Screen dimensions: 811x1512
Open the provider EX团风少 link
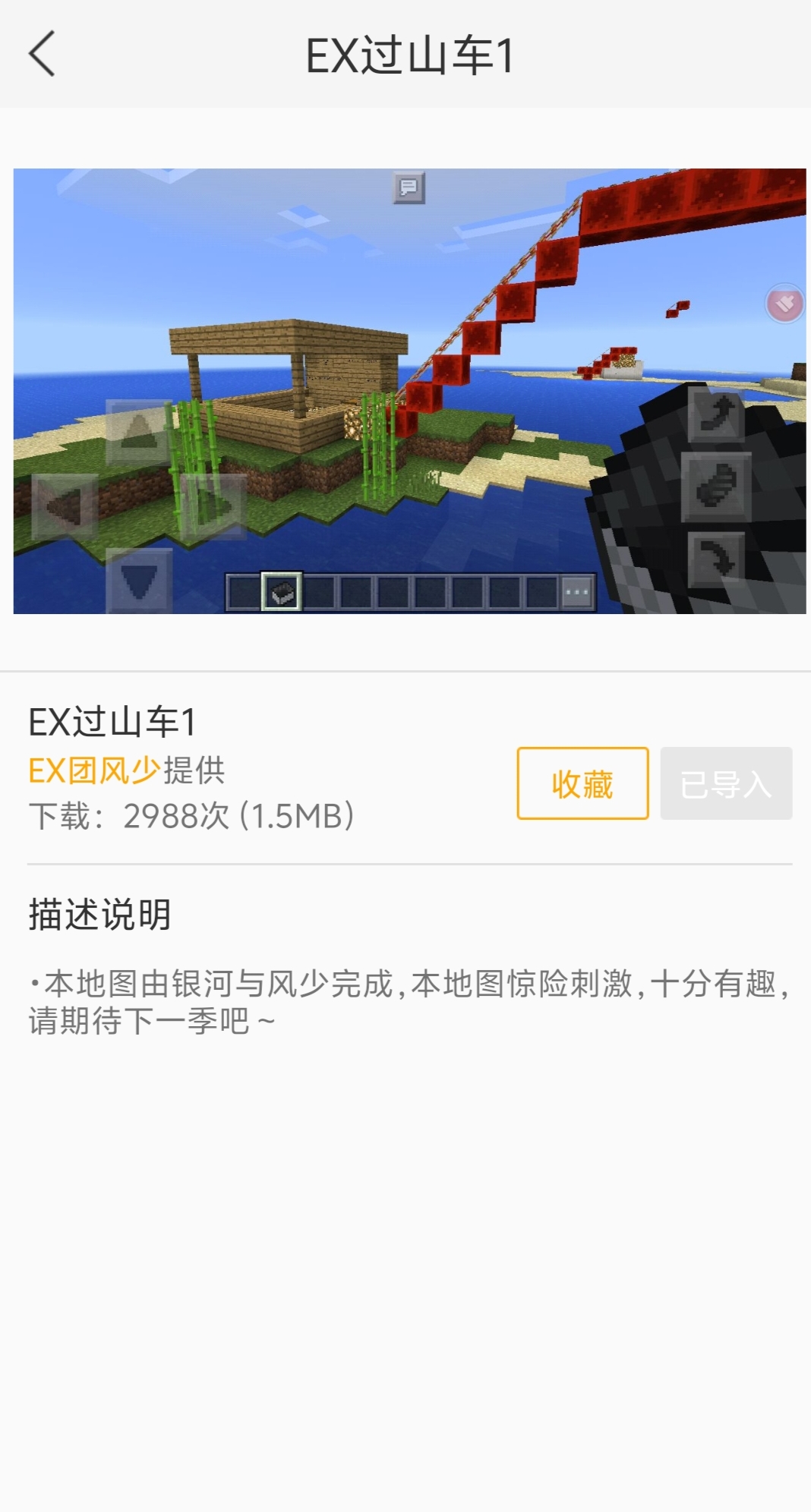coord(95,770)
